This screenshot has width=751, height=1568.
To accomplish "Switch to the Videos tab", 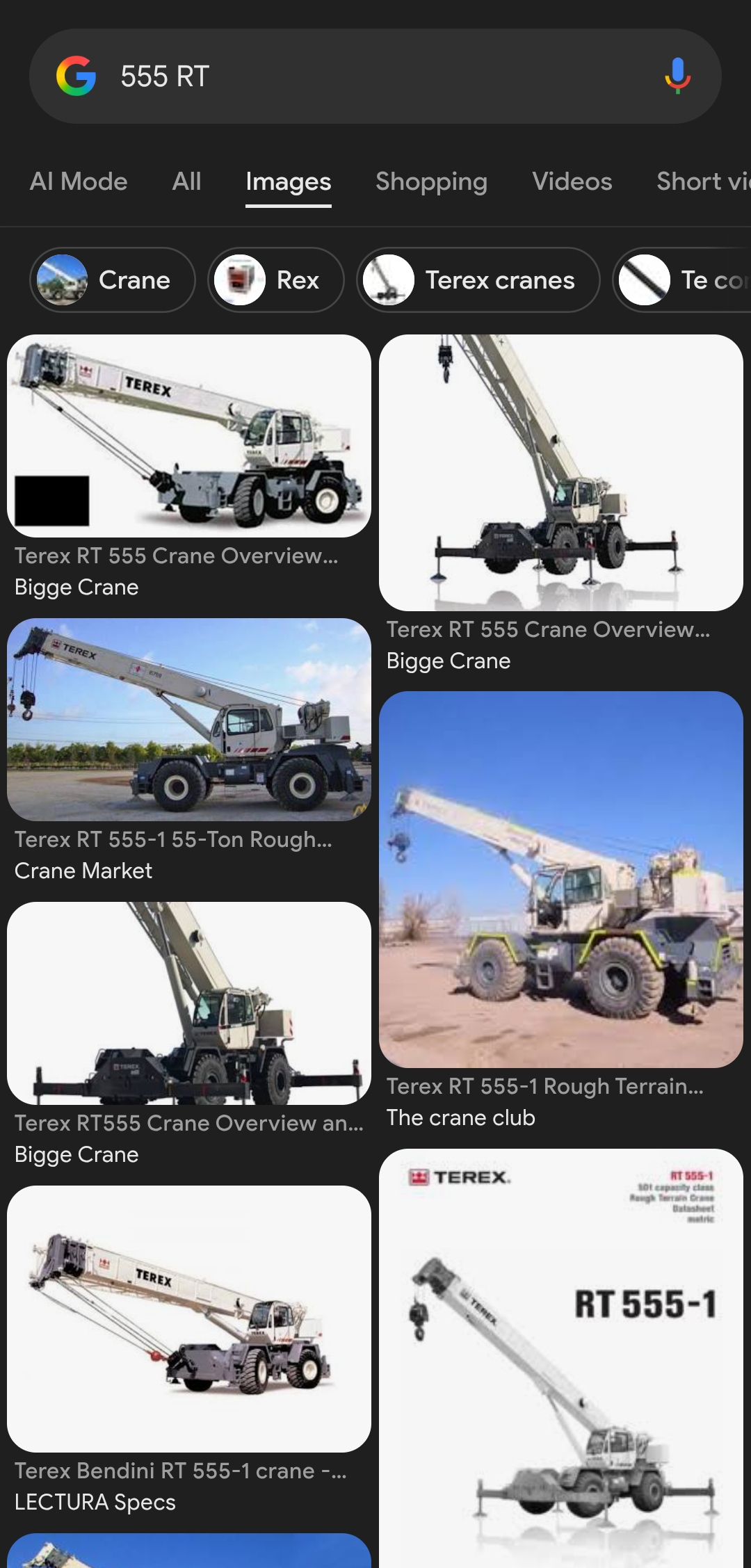I will pos(572,182).
